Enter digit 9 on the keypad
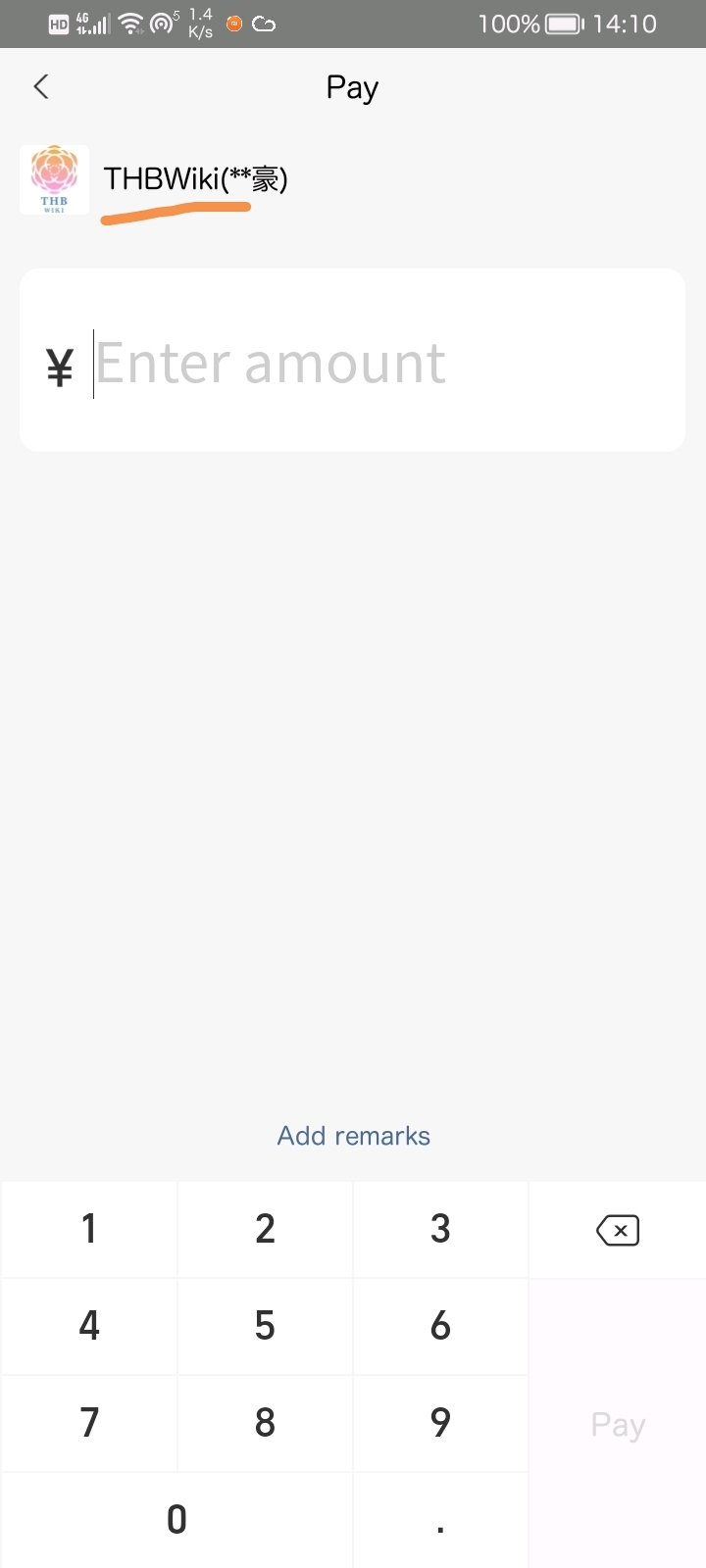 pyautogui.click(x=440, y=1422)
